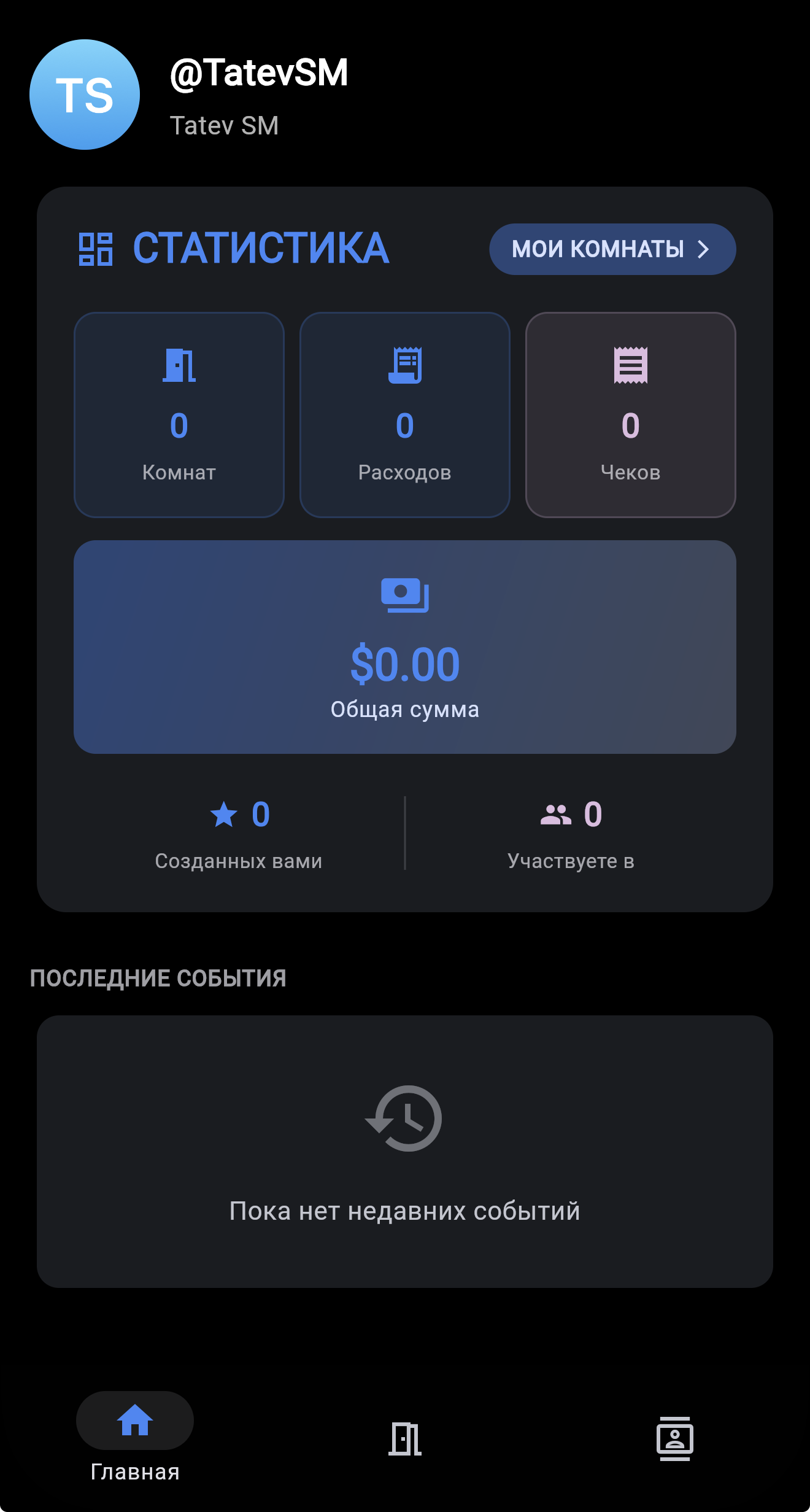Click the TS avatar circle
This screenshot has height=1512, width=810.
[85, 95]
